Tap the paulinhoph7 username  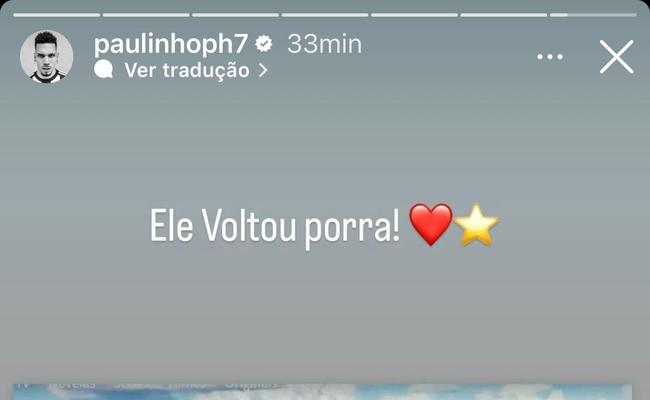coord(170,44)
